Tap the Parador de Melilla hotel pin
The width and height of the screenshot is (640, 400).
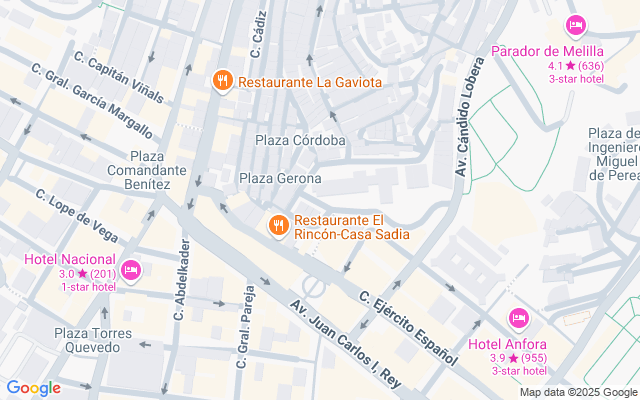click(575, 25)
